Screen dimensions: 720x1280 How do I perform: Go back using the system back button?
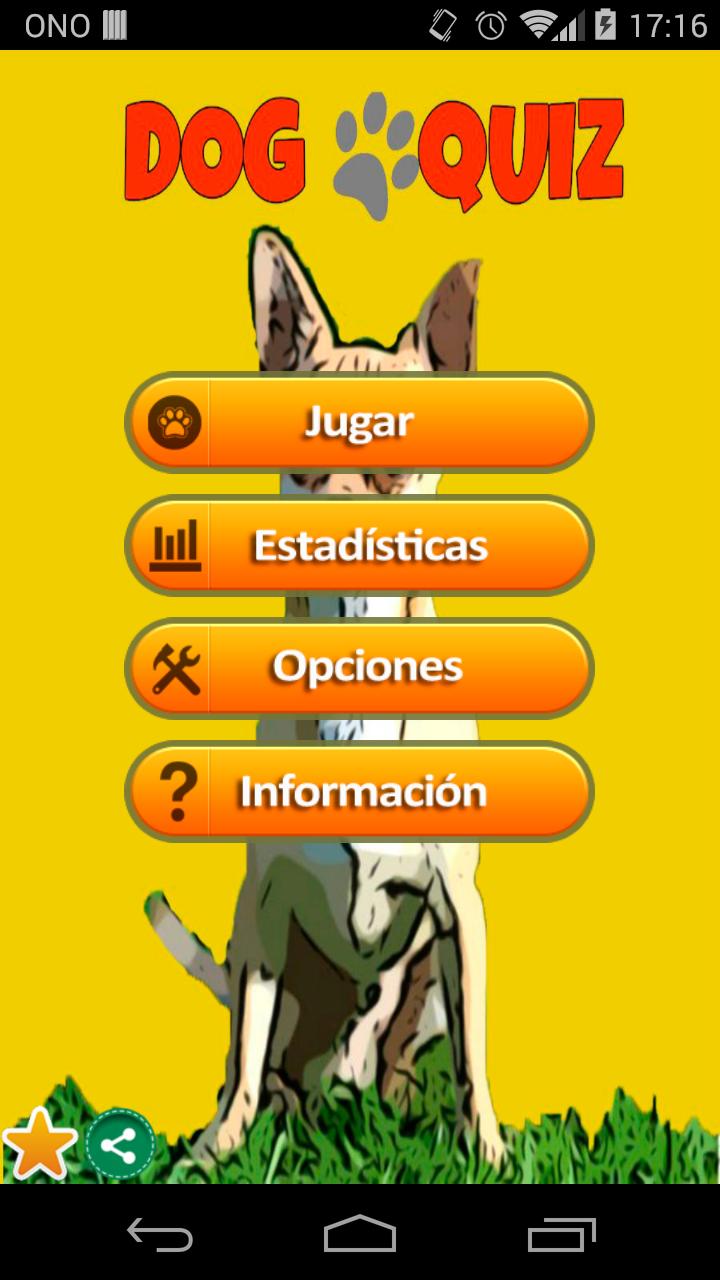click(x=160, y=1235)
